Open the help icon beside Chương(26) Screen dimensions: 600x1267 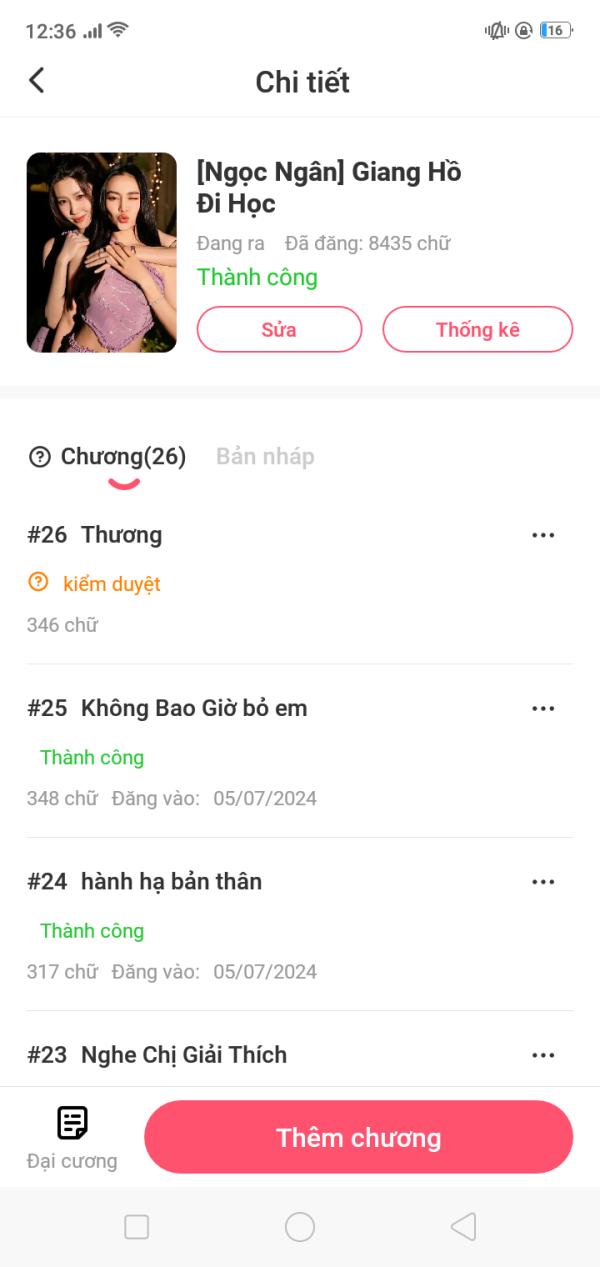(40, 458)
